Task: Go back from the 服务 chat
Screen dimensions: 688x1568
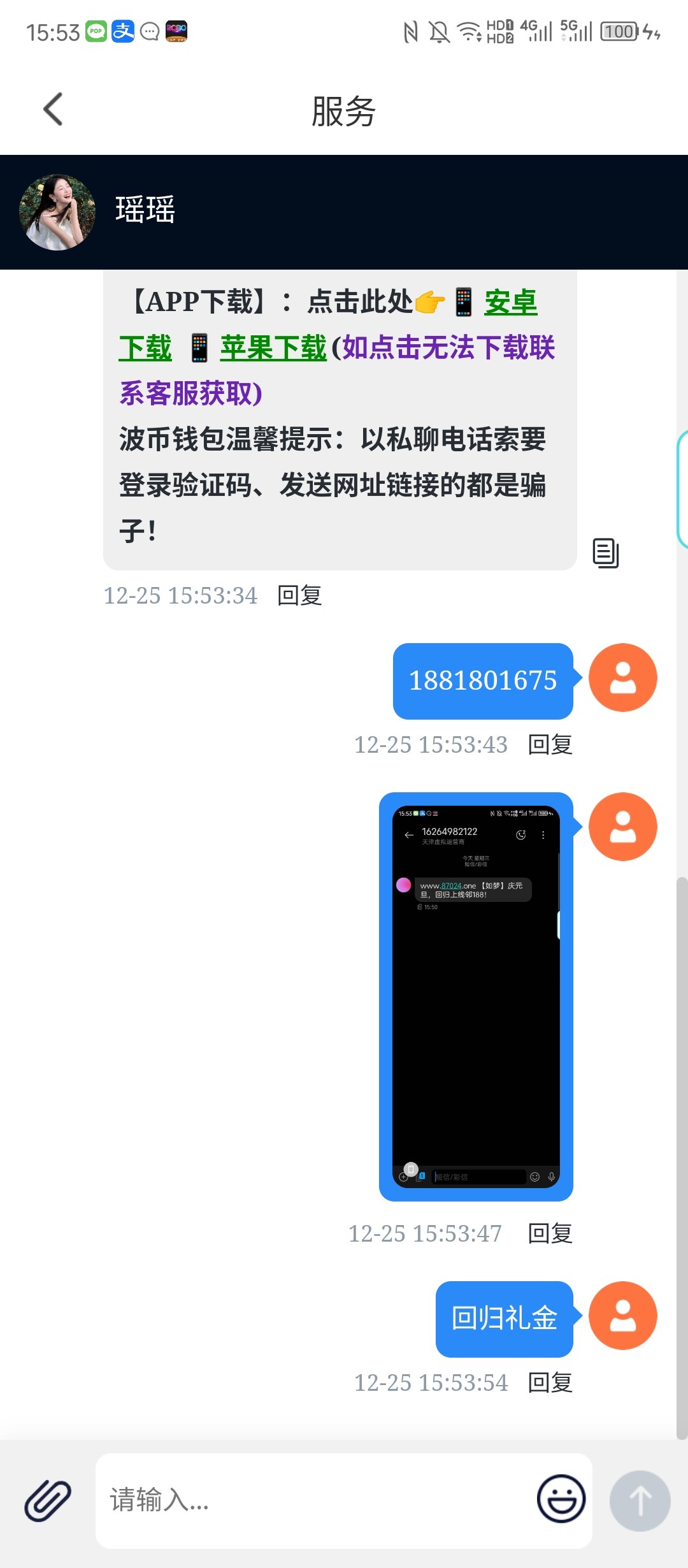Action: pos(54,110)
